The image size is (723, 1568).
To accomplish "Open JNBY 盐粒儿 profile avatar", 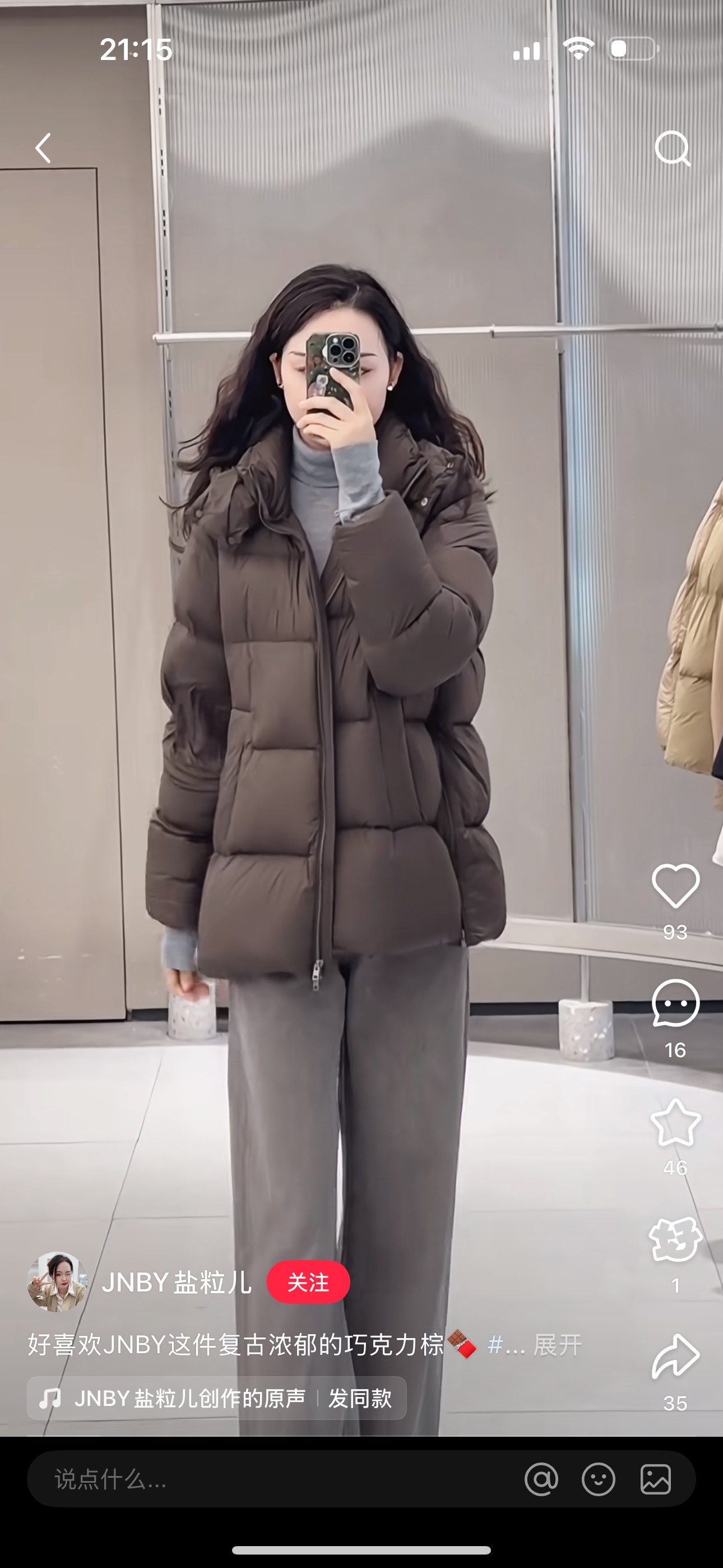I will click(x=57, y=1282).
